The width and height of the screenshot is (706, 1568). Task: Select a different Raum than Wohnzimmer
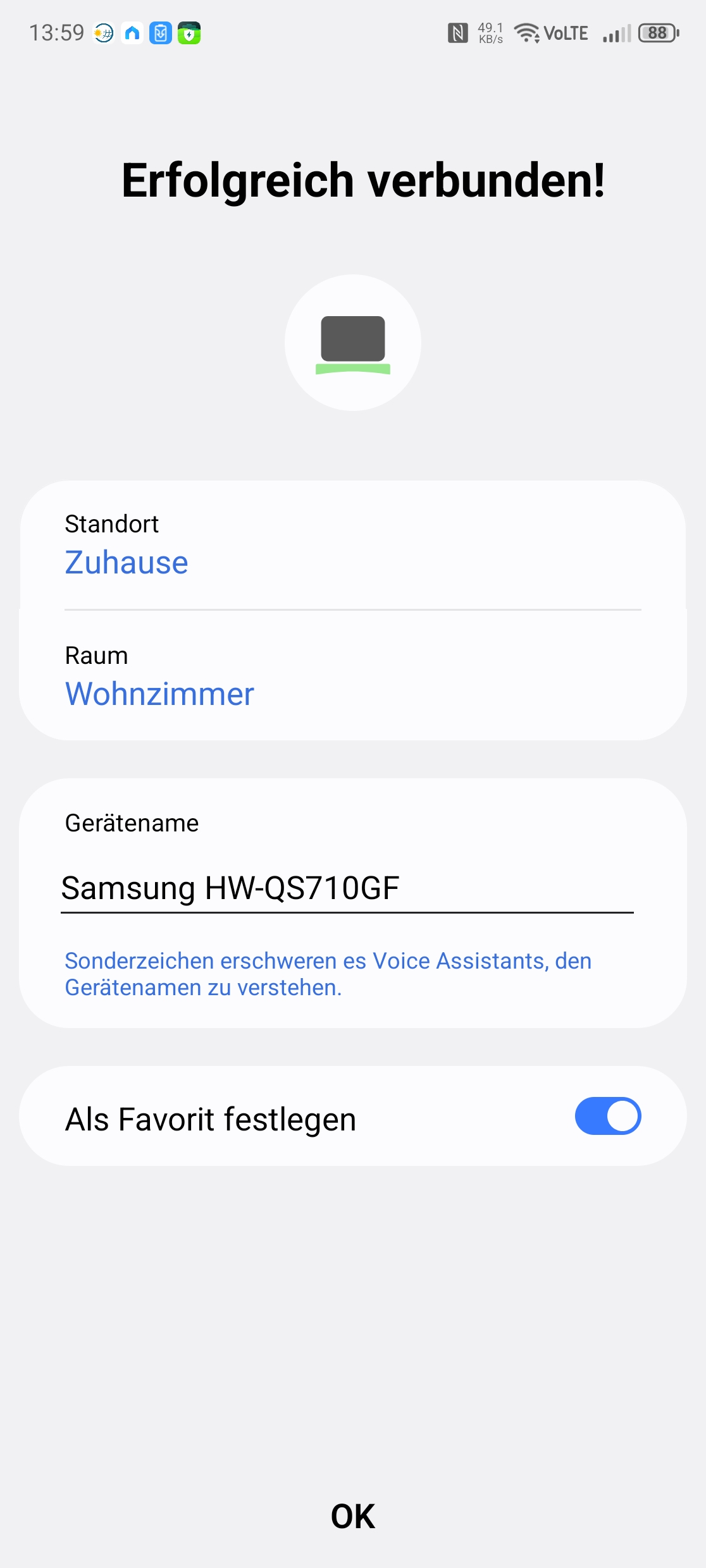pos(159,694)
